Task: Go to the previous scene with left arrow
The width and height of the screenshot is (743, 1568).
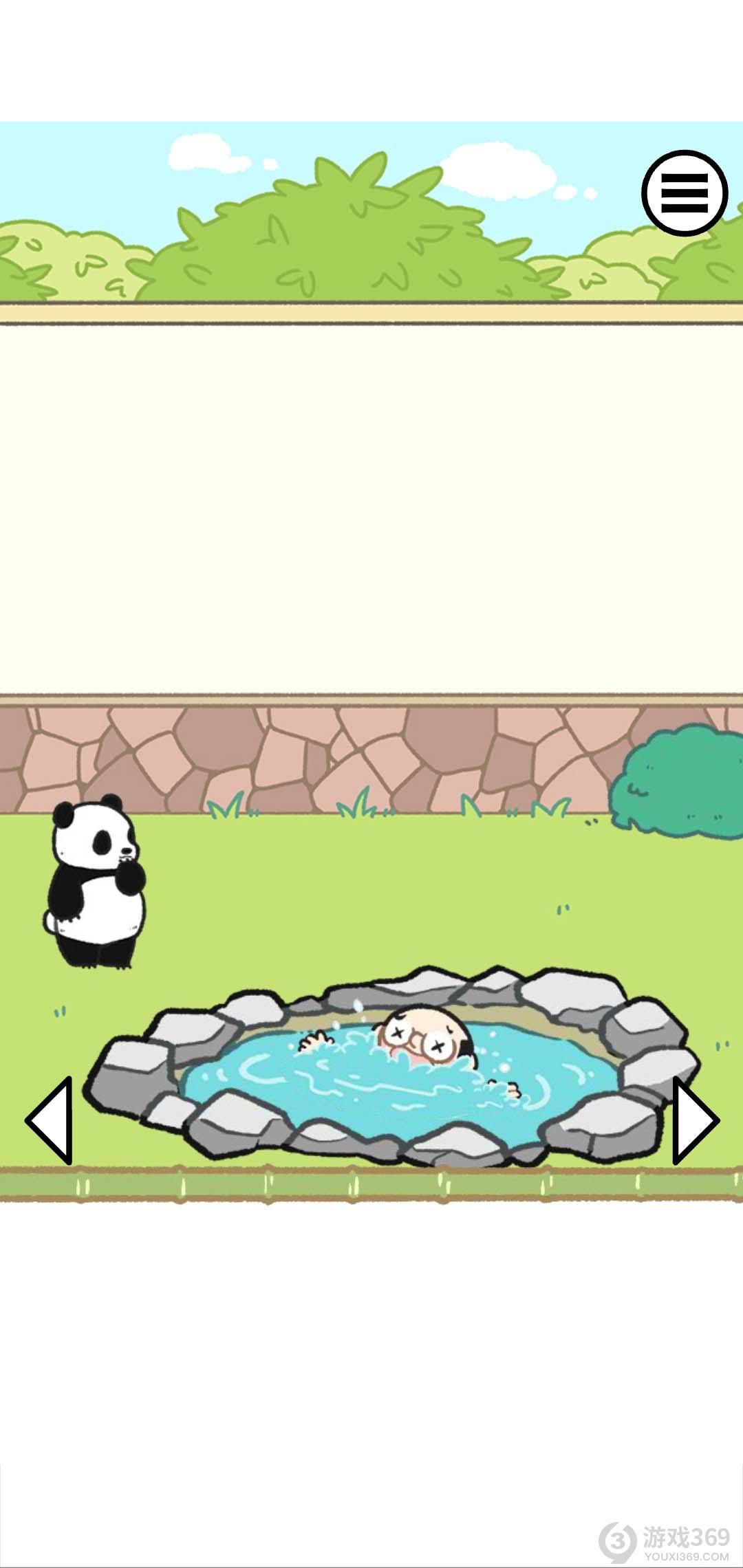Action: 51,1120
